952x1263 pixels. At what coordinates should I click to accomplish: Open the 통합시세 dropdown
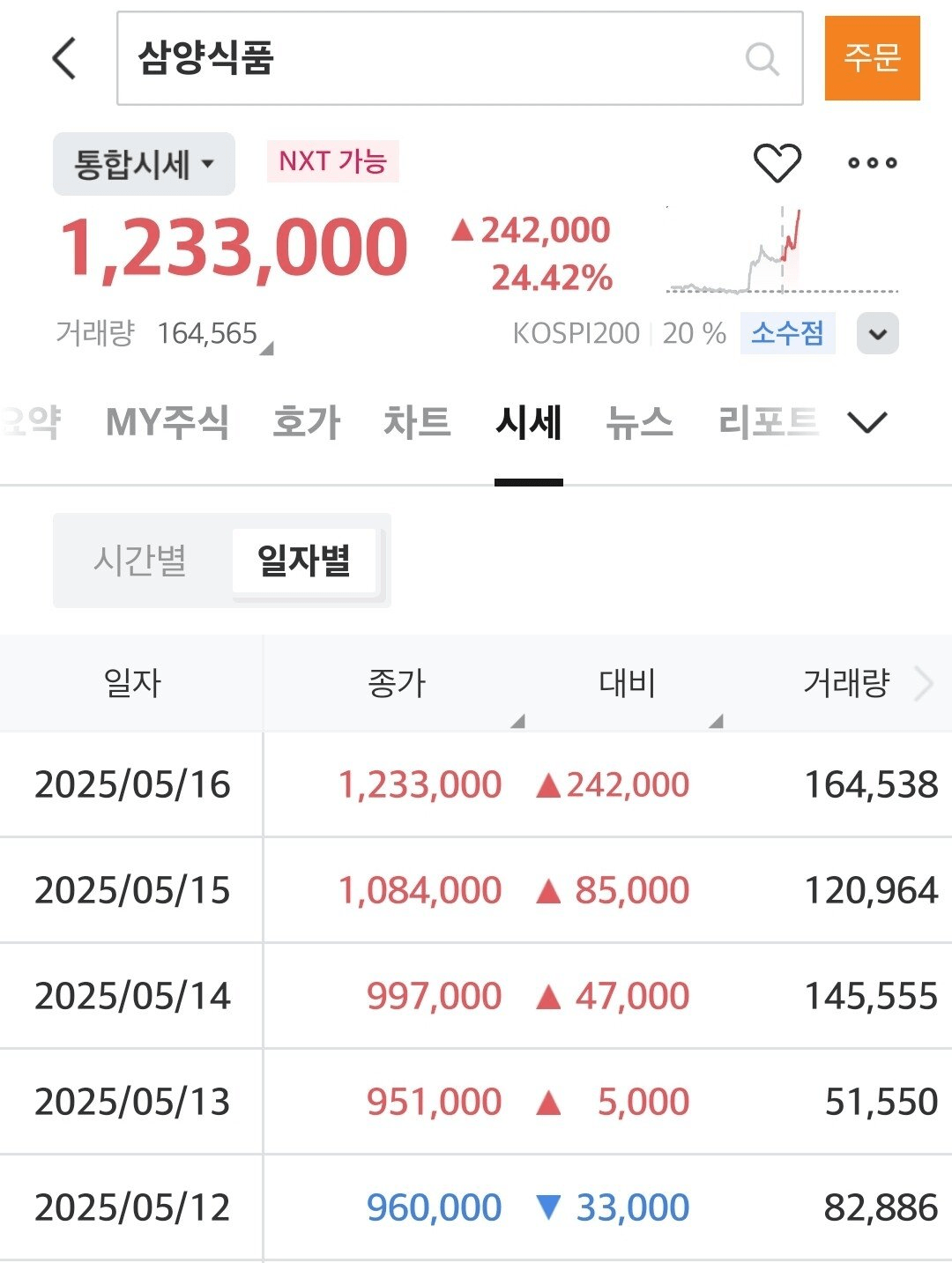click(x=144, y=164)
